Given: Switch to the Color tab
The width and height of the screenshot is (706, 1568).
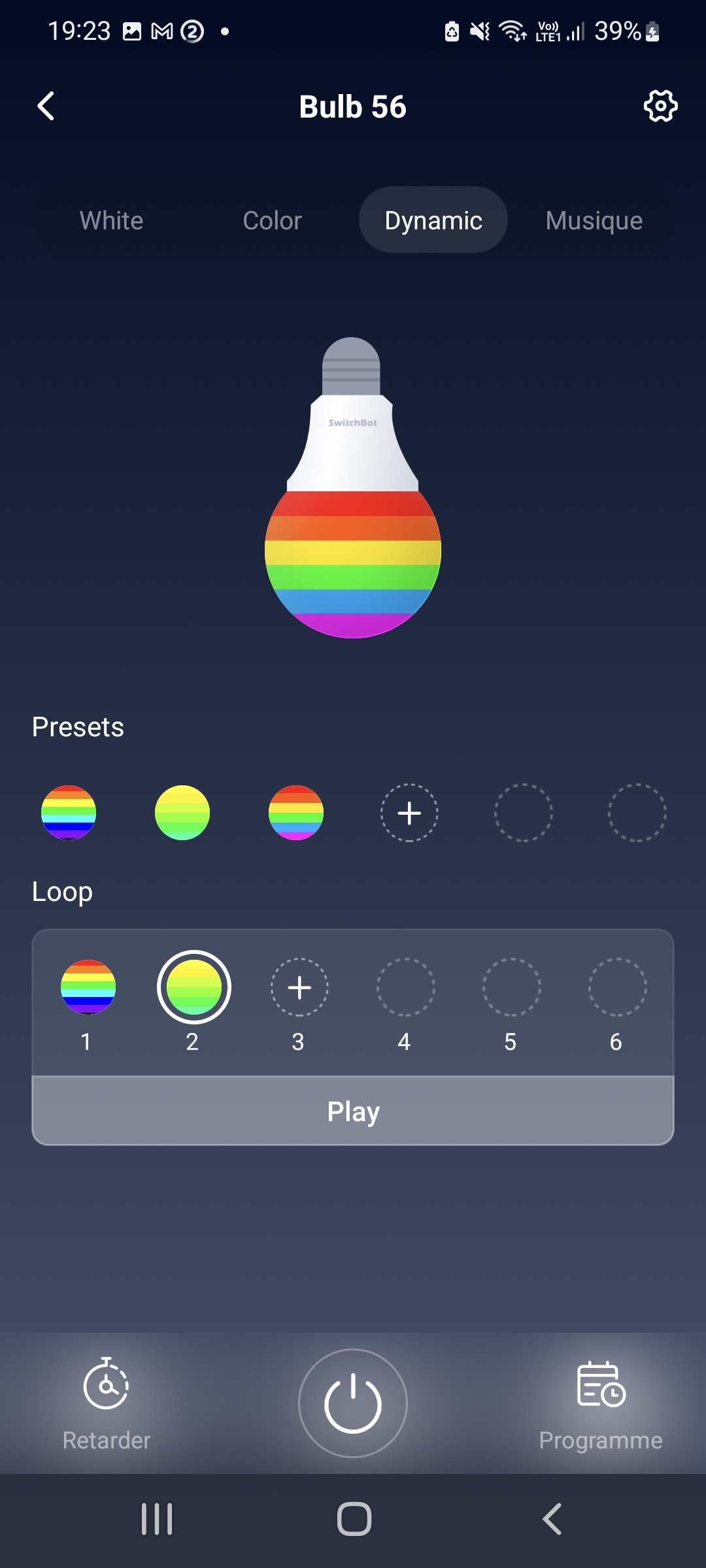Looking at the screenshot, I should 272,221.
